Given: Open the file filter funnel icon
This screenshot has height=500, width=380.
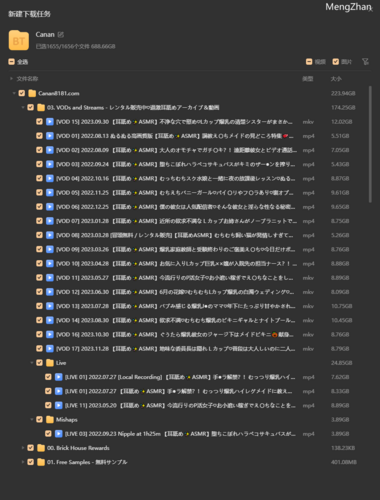Looking at the screenshot, I should pyautogui.click(x=366, y=62).
